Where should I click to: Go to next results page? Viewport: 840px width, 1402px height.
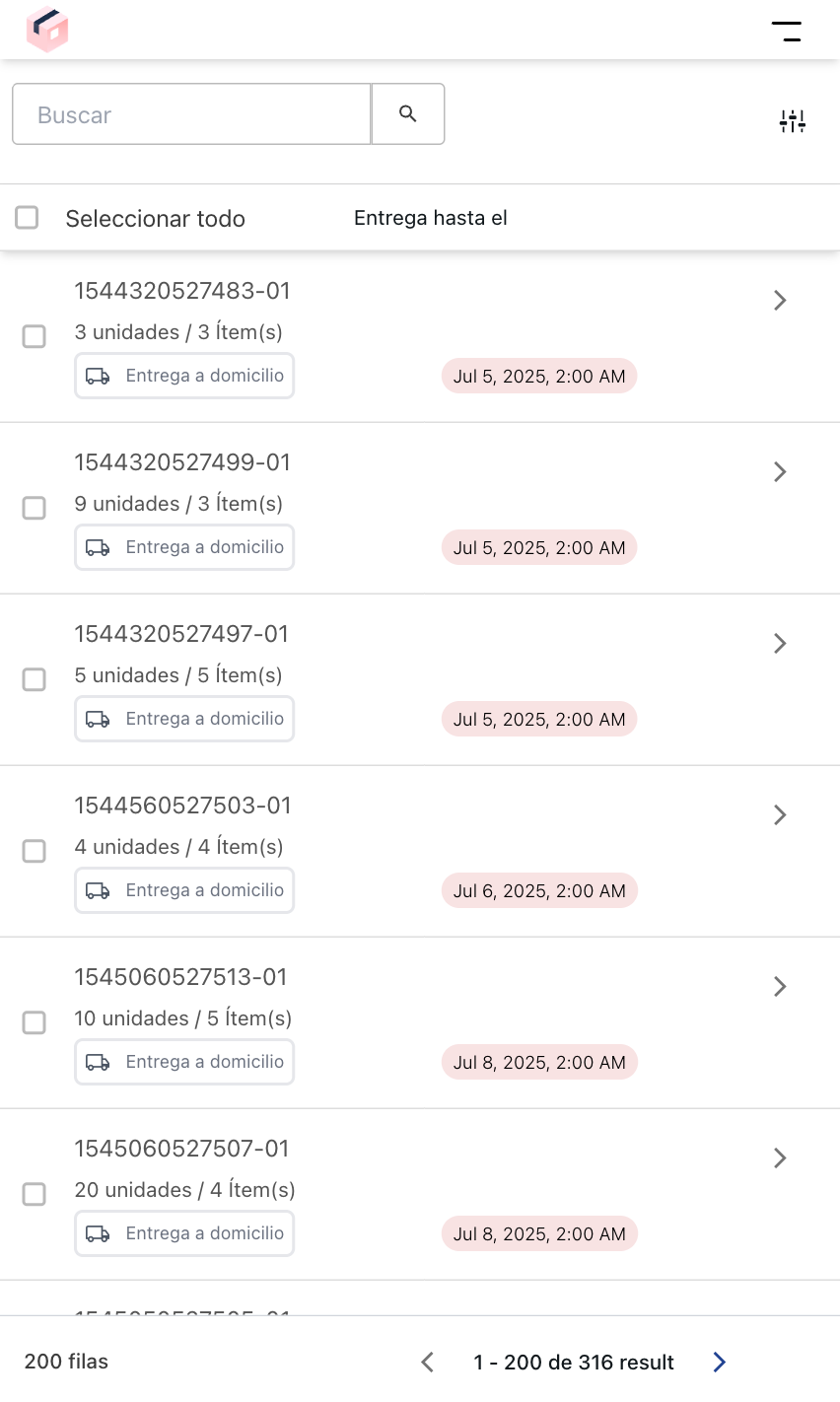pos(719,1362)
